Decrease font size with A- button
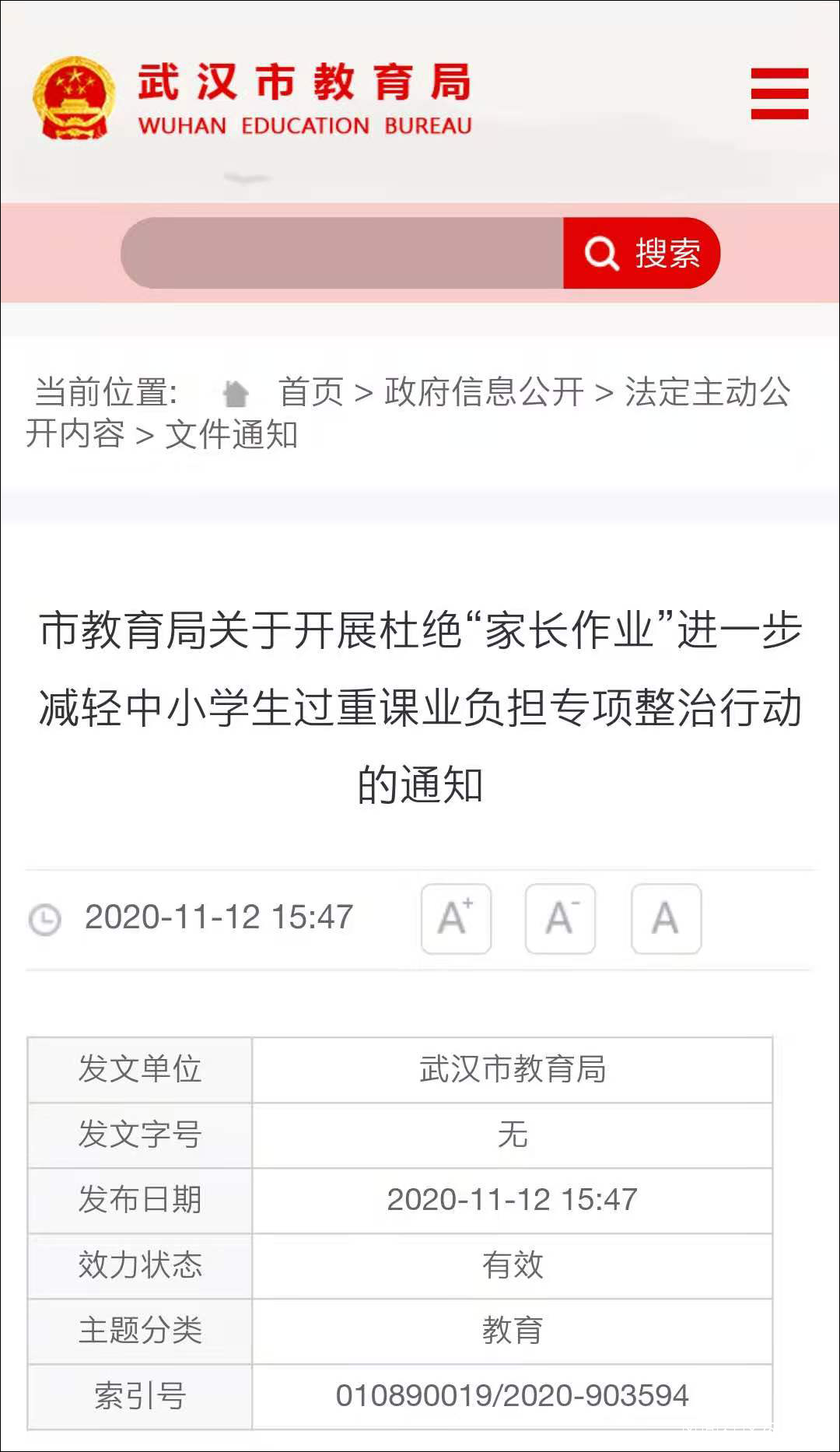This screenshot has width=840, height=1452. (560, 918)
